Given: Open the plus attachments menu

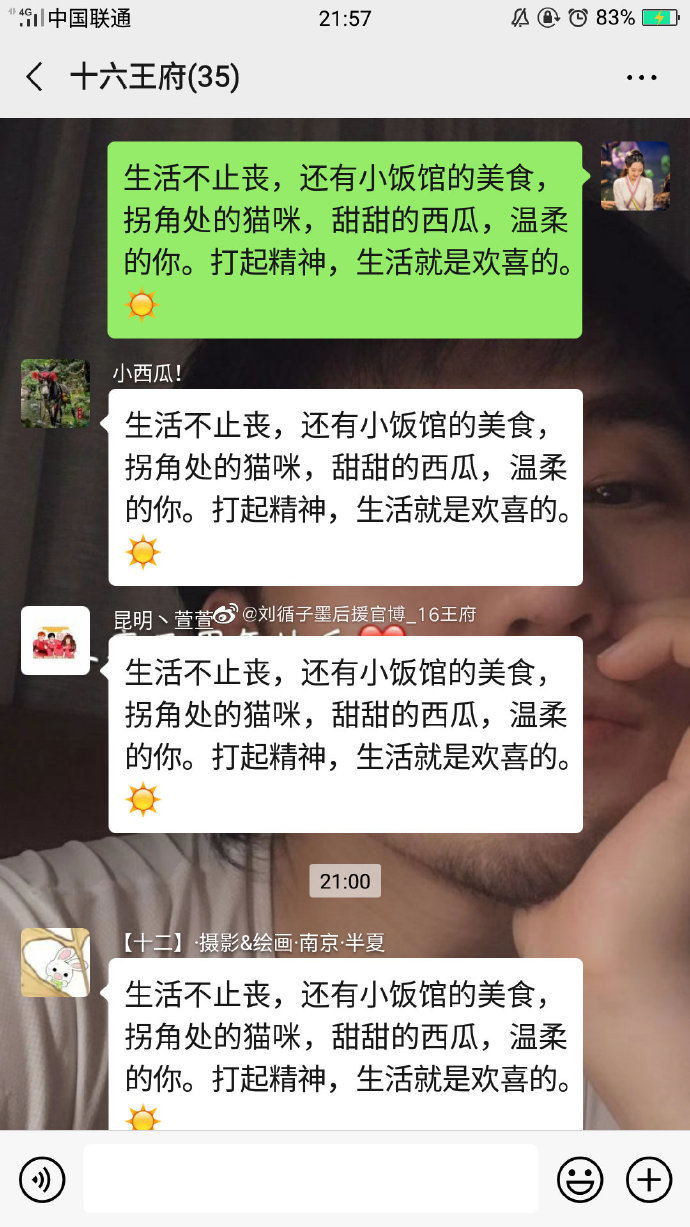Looking at the screenshot, I should [x=649, y=1180].
